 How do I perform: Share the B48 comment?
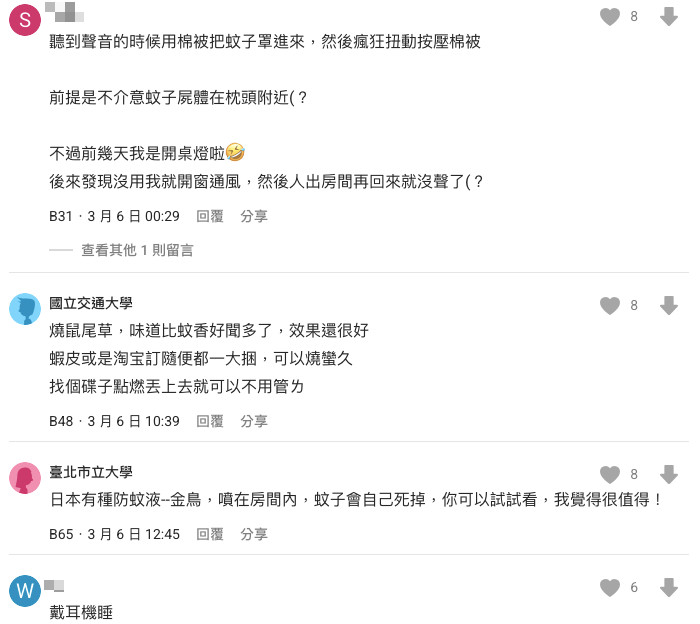[254, 422]
